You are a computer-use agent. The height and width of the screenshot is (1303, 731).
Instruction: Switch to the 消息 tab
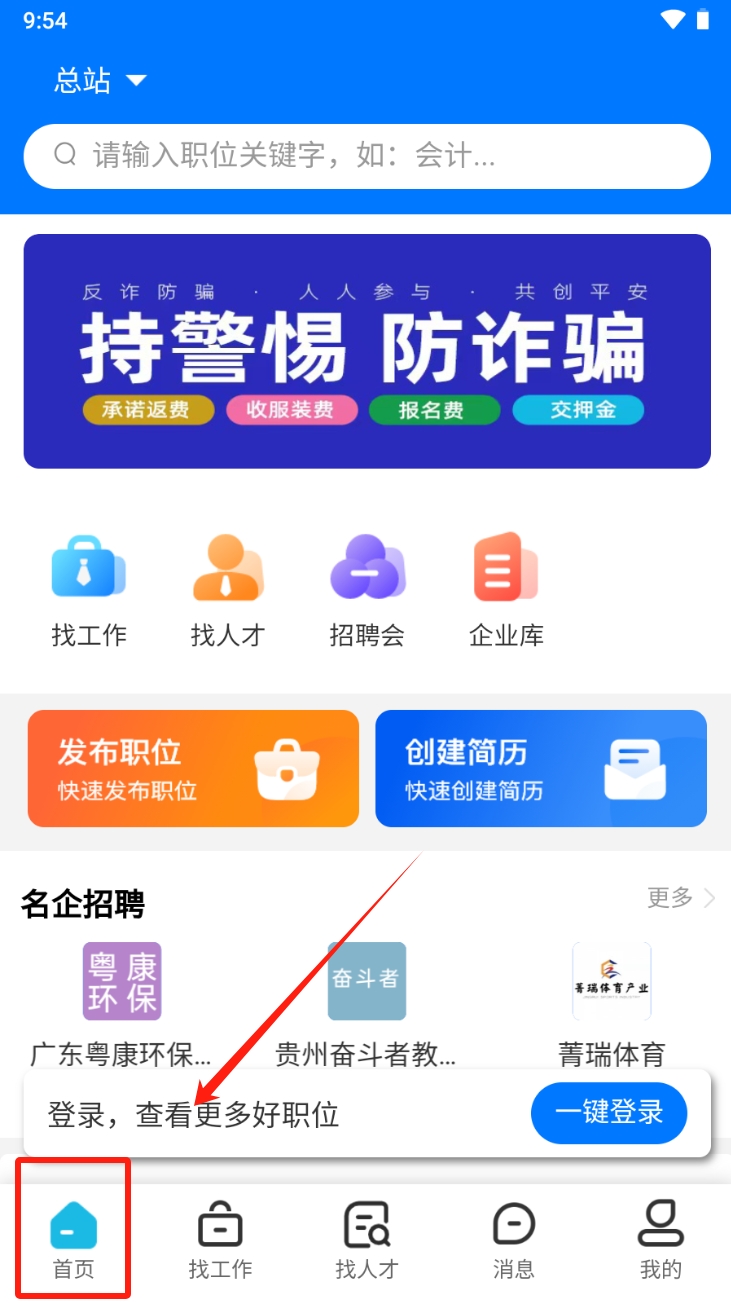coord(514,1241)
